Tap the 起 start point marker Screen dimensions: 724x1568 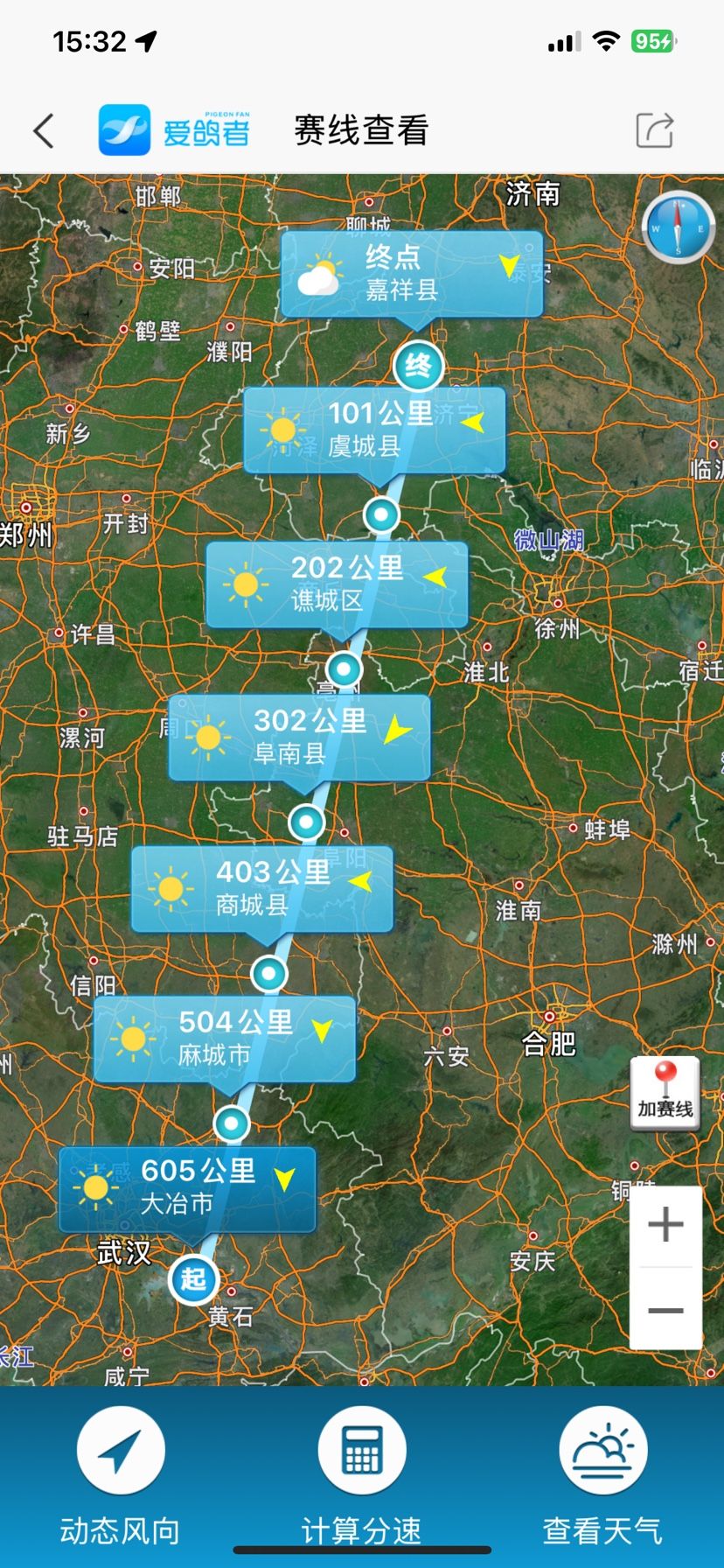point(193,1279)
